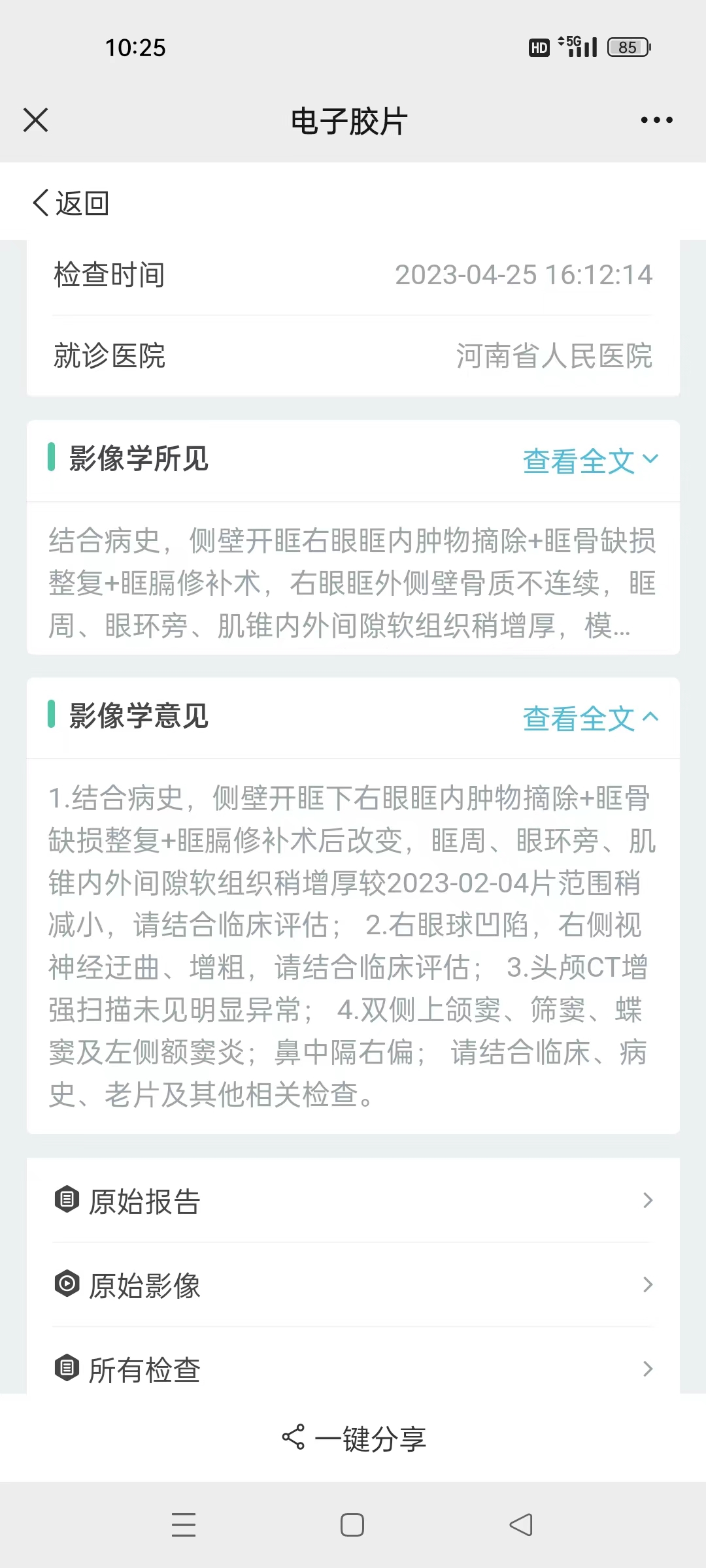The image size is (706, 1568).
Task: Go to the system home screen
Action: tap(352, 1525)
